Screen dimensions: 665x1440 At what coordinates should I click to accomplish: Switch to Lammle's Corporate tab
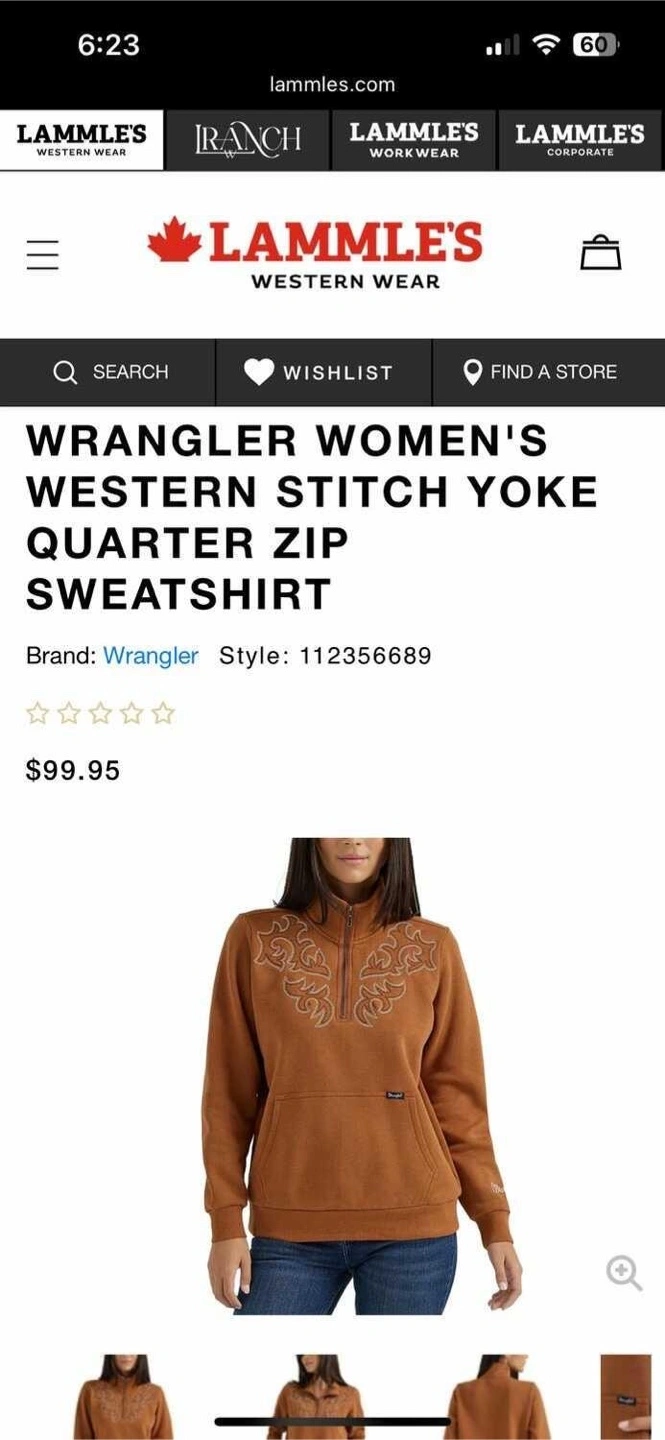click(580, 140)
